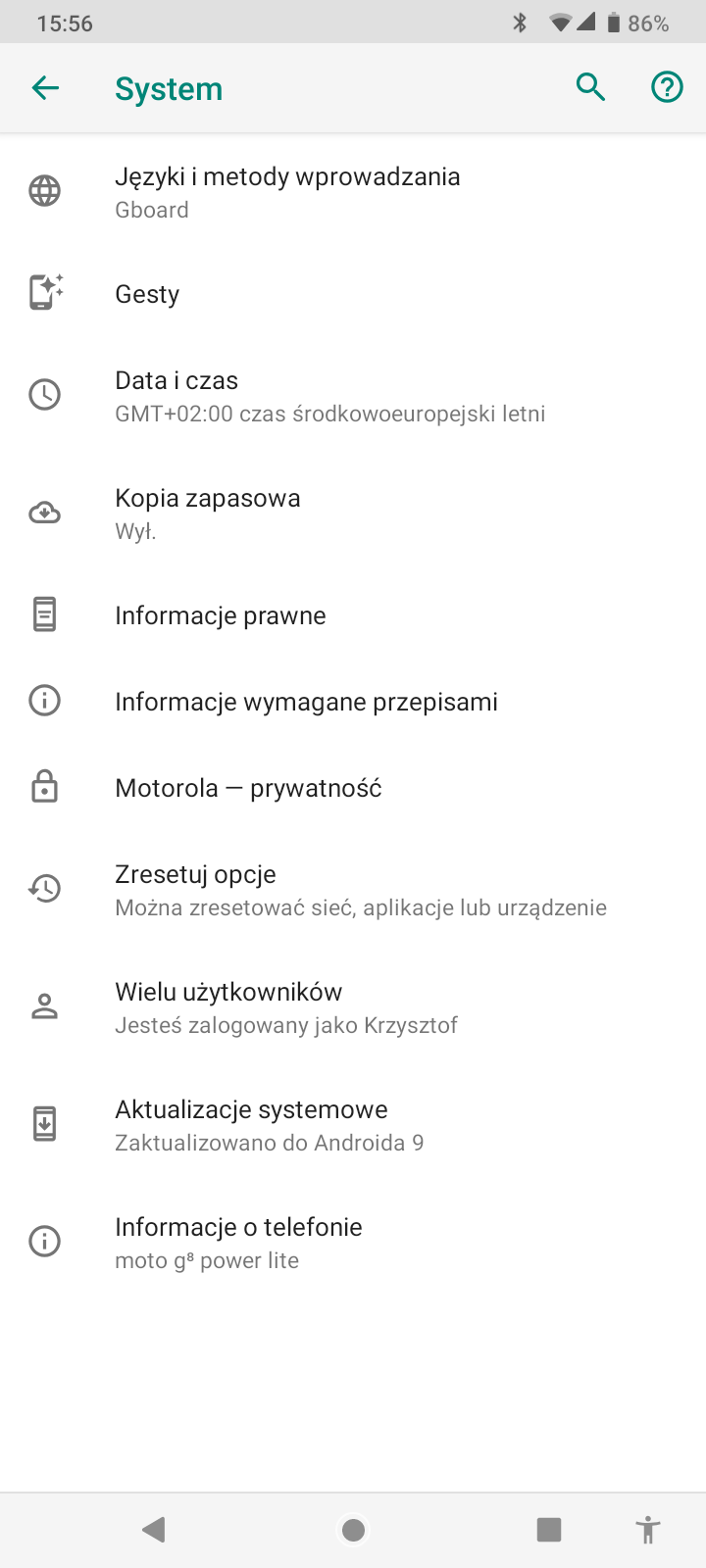Image resolution: width=706 pixels, height=1568 pixels.
Task: Go back using the arrow icon
Action: 45,88
